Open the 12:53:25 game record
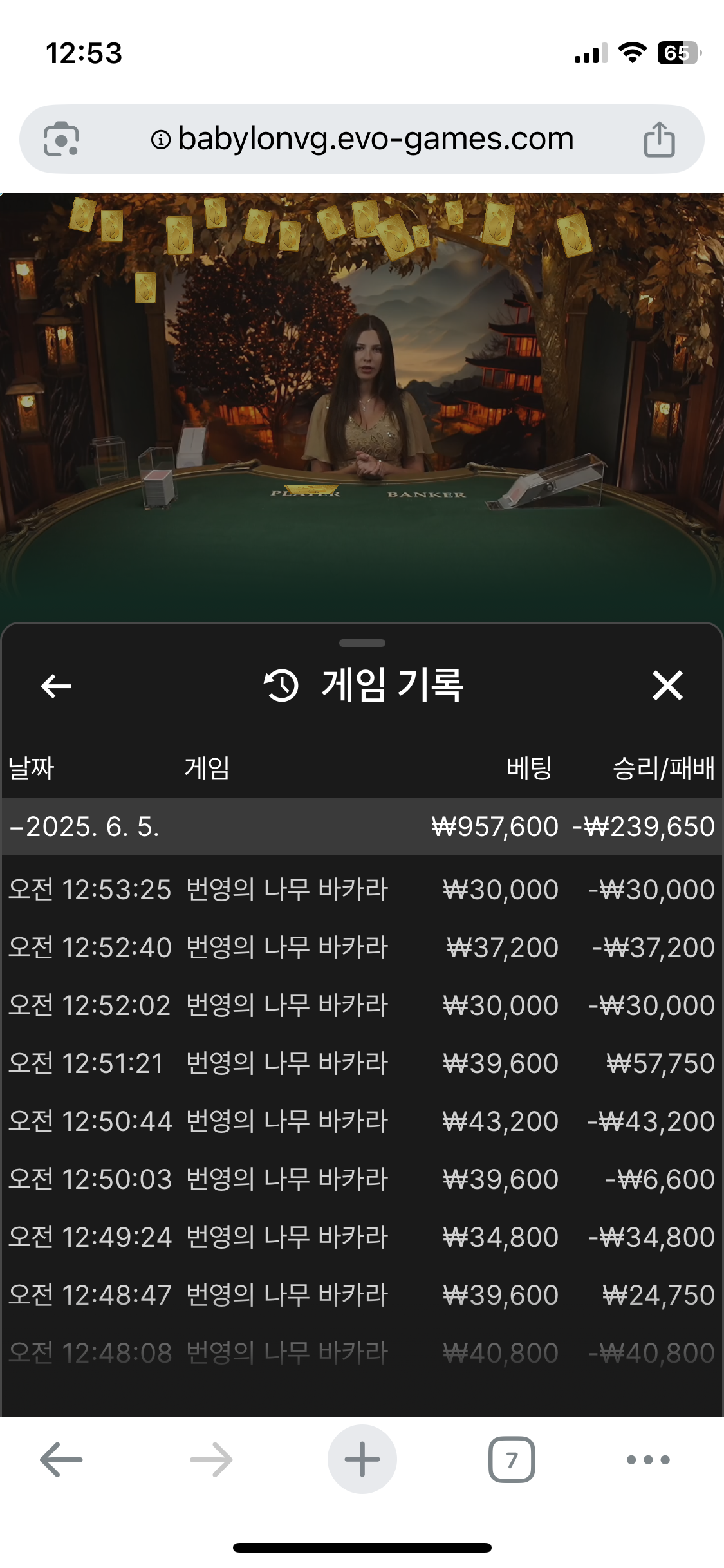 pos(362,890)
